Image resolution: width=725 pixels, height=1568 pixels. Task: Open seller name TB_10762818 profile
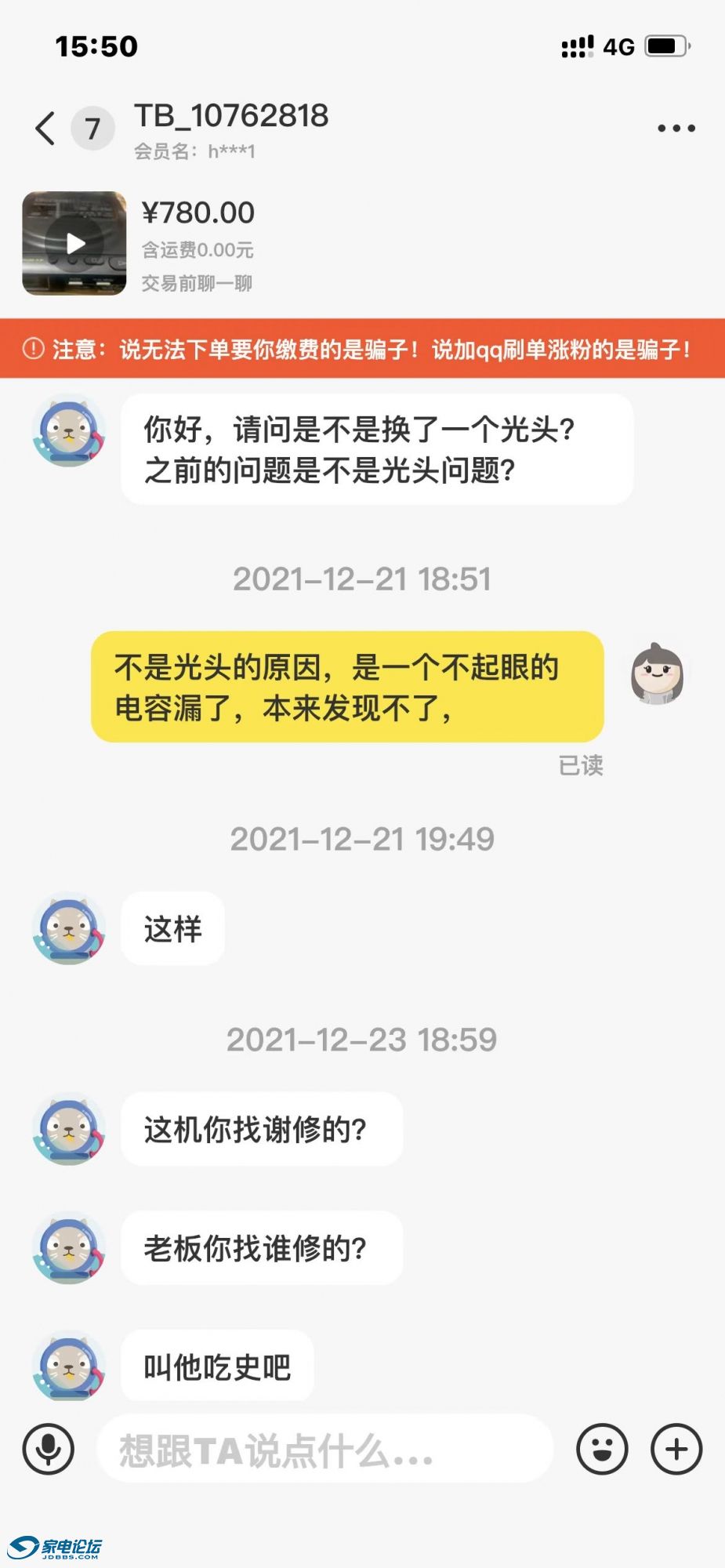pyautogui.click(x=231, y=116)
